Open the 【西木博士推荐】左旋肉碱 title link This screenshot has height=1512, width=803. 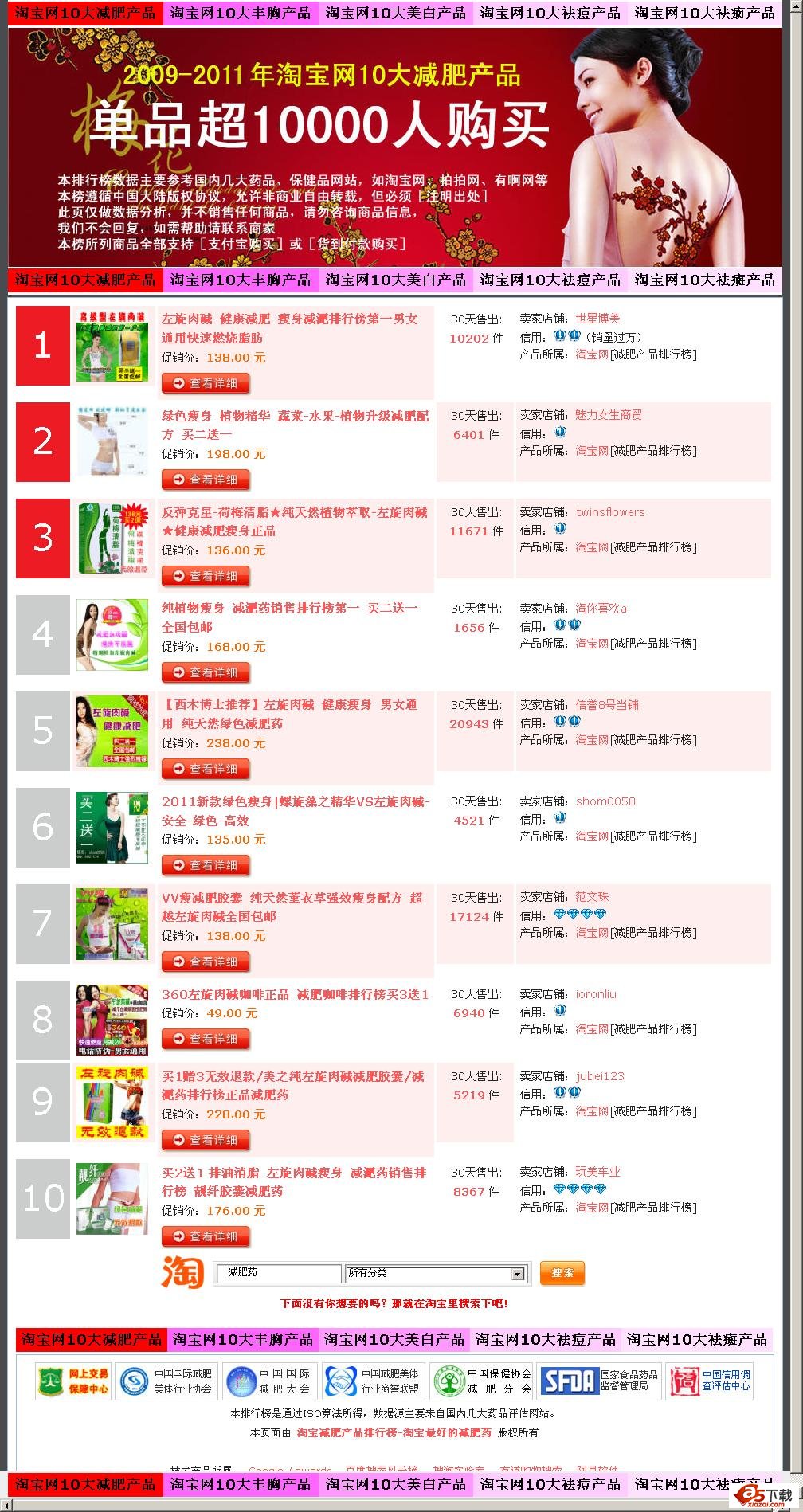tap(289, 705)
